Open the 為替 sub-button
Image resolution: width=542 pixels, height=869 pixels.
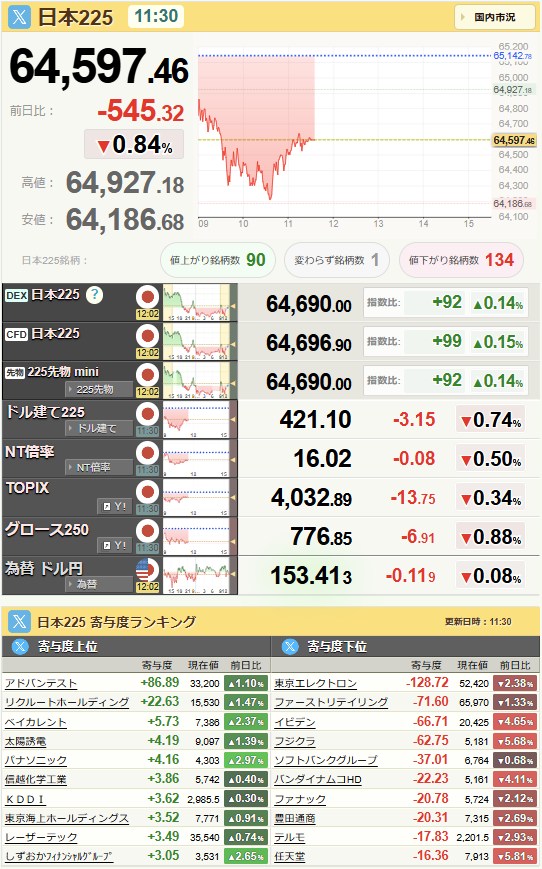[x=99, y=584]
